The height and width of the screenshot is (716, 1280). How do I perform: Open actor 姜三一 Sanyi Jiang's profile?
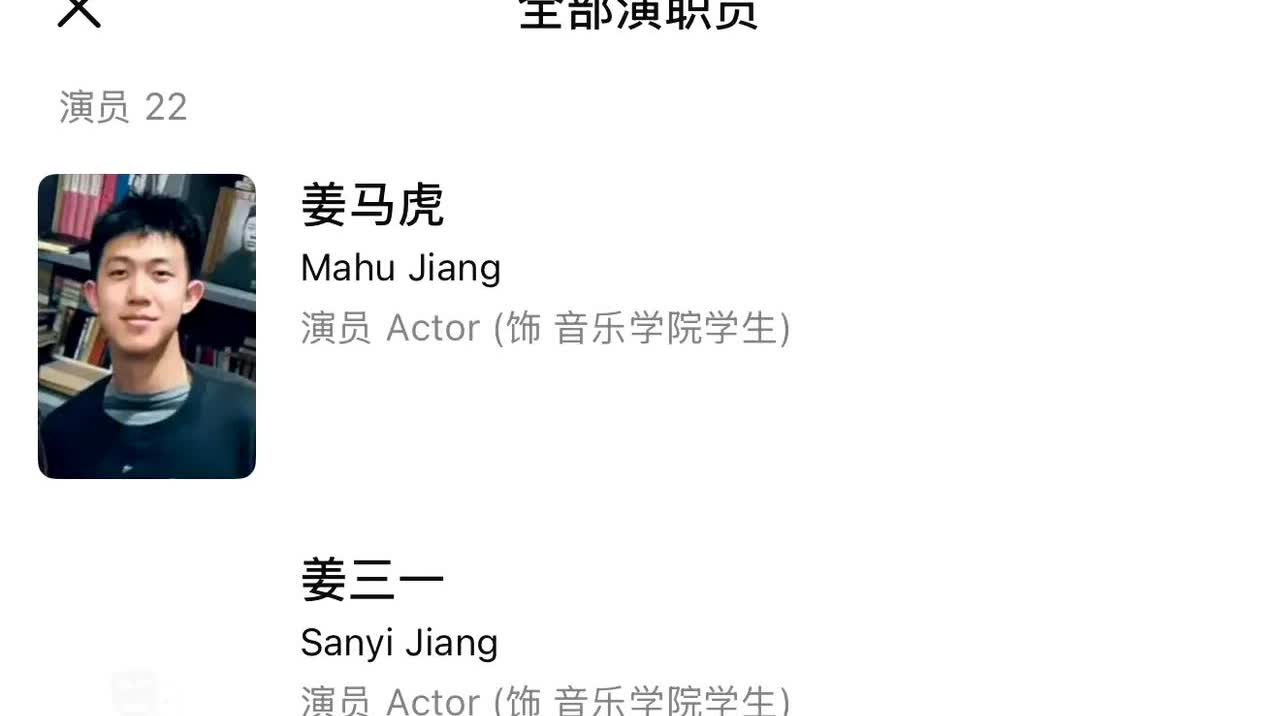click(x=372, y=581)
